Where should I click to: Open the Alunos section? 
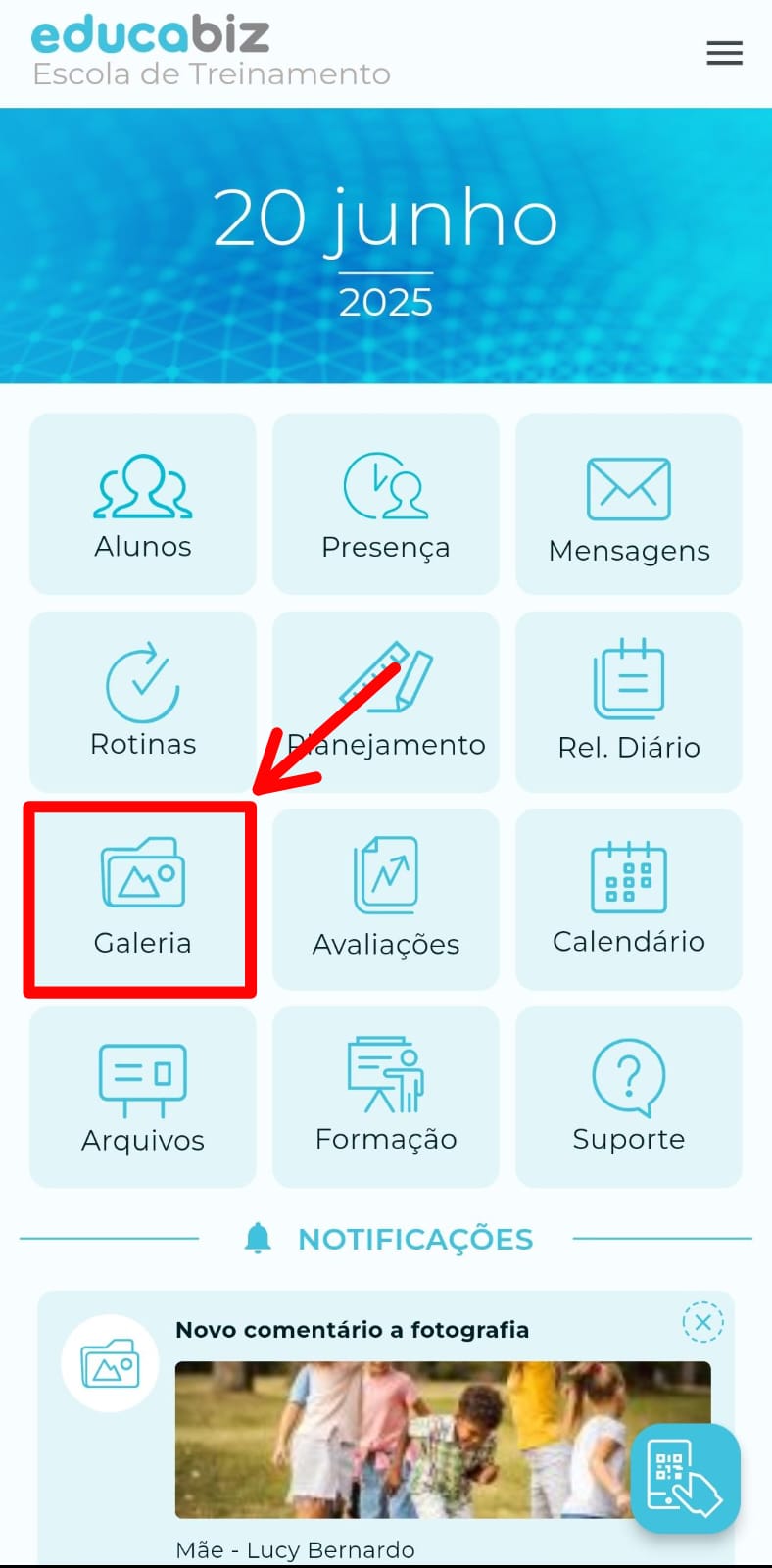(x=143, y=504)
